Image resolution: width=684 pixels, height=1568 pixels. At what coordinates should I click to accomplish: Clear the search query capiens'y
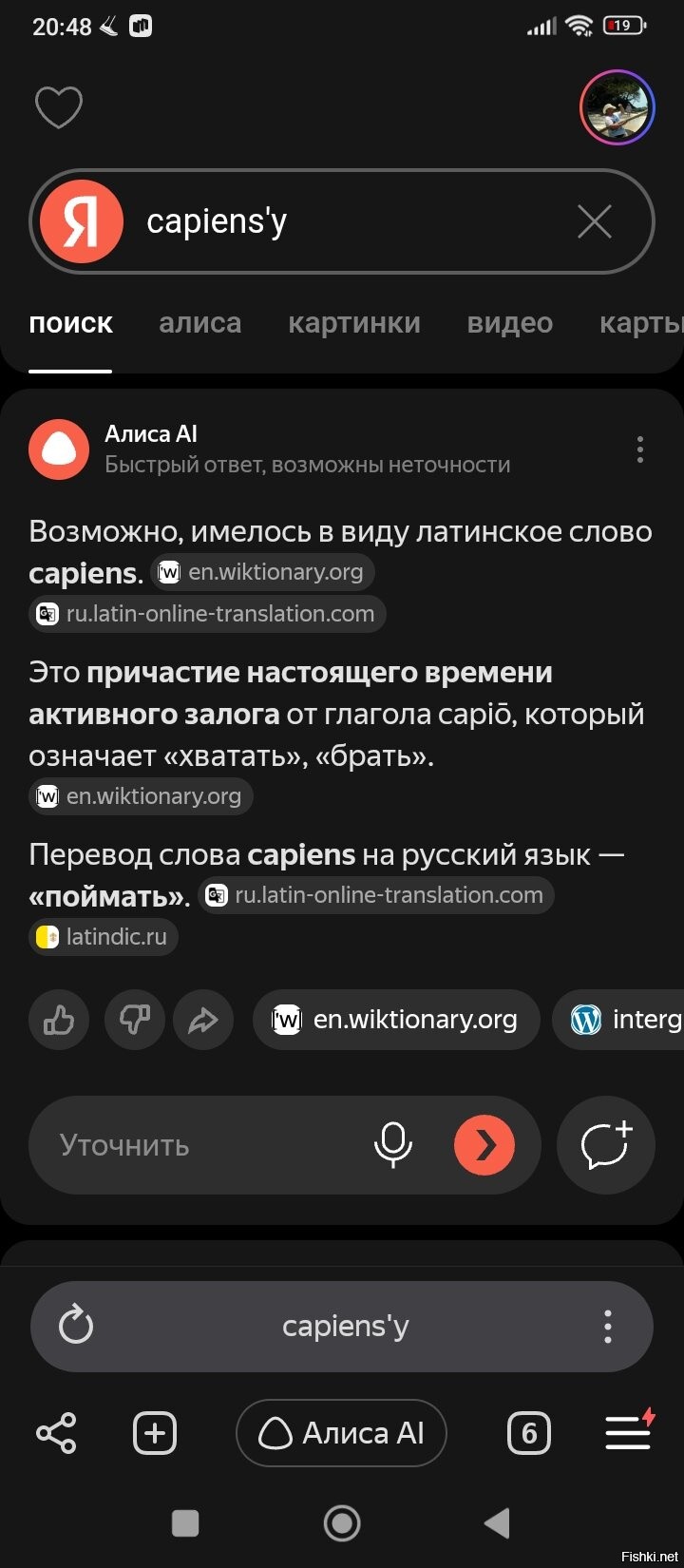coord(595,222)
